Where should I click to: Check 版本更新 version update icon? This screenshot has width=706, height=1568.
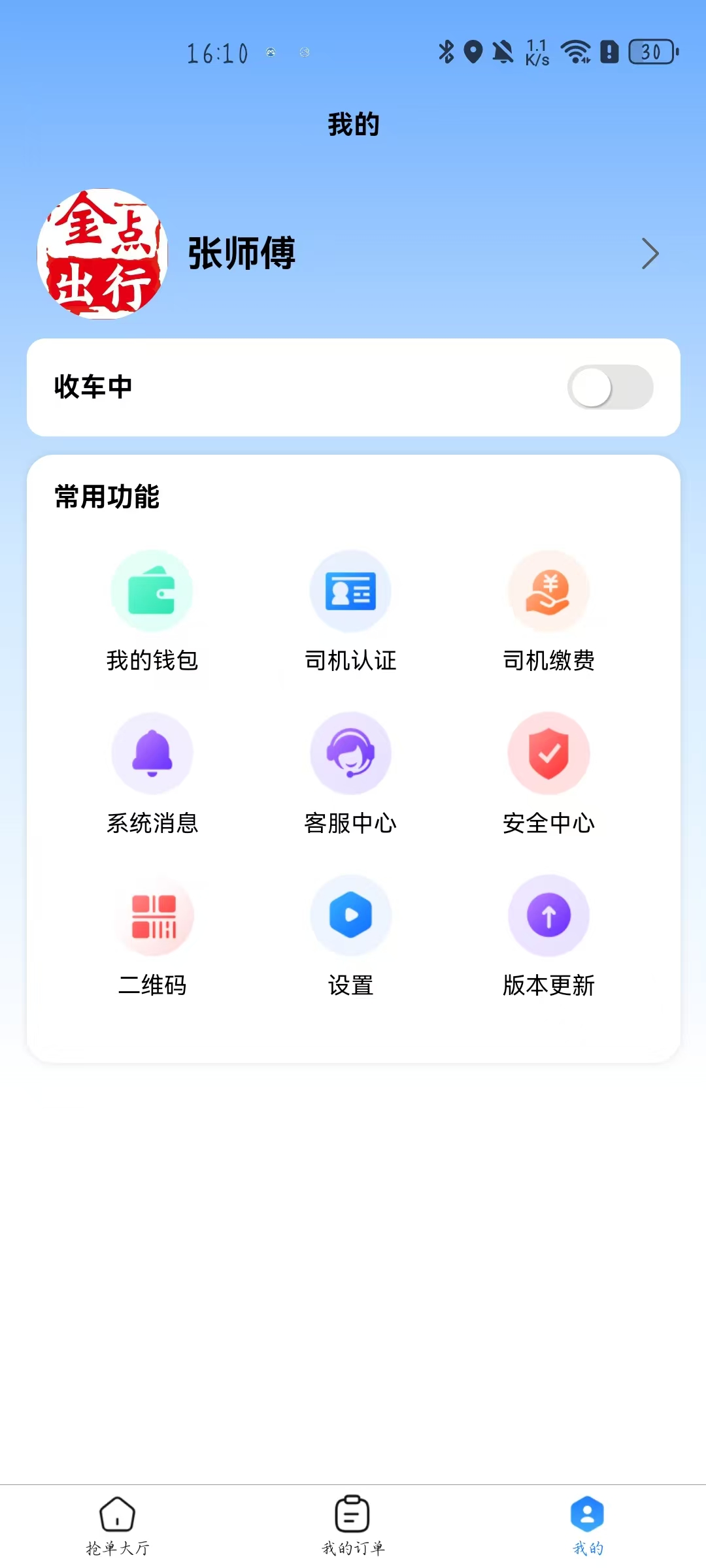pos(550,916)
